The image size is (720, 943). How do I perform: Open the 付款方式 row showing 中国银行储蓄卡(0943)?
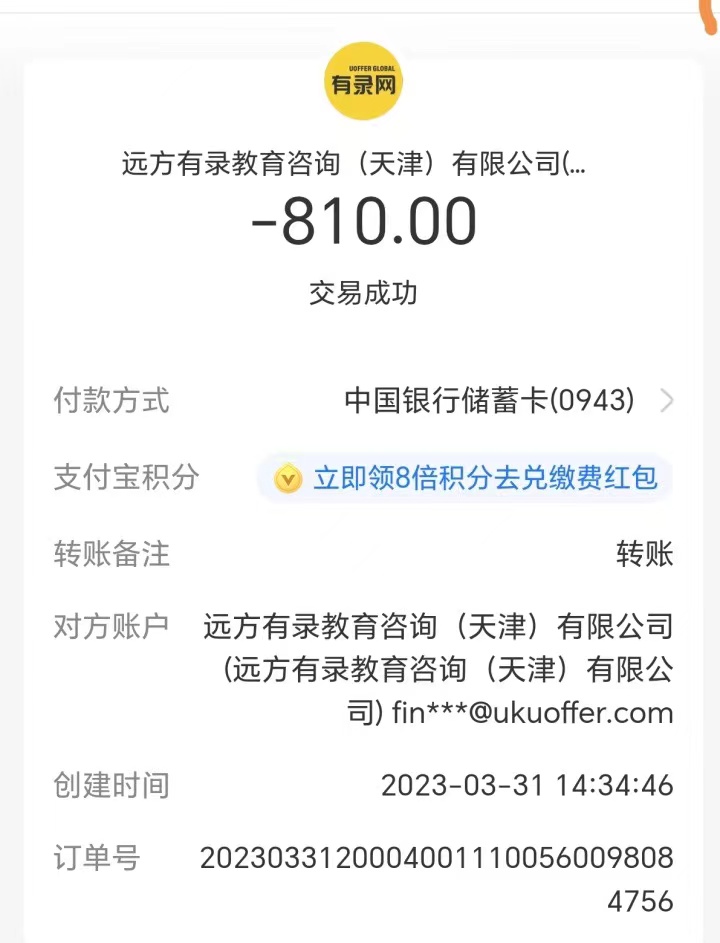[x=508, y=401]
